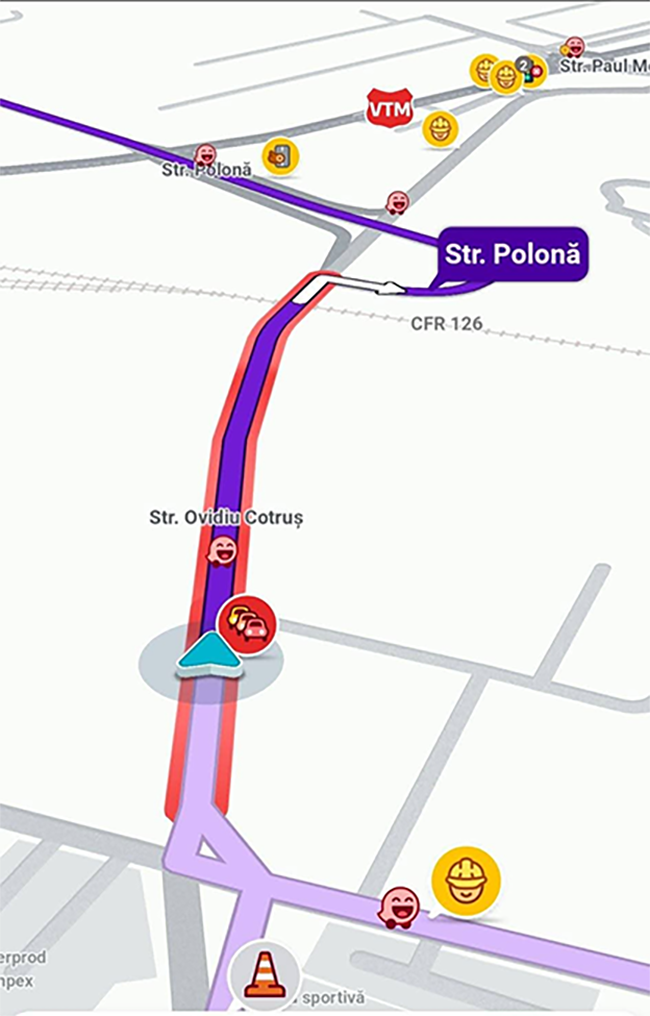
Task: Tap the Wazer on Str. Ovidiu Cotruș
Action: point(222,551)
